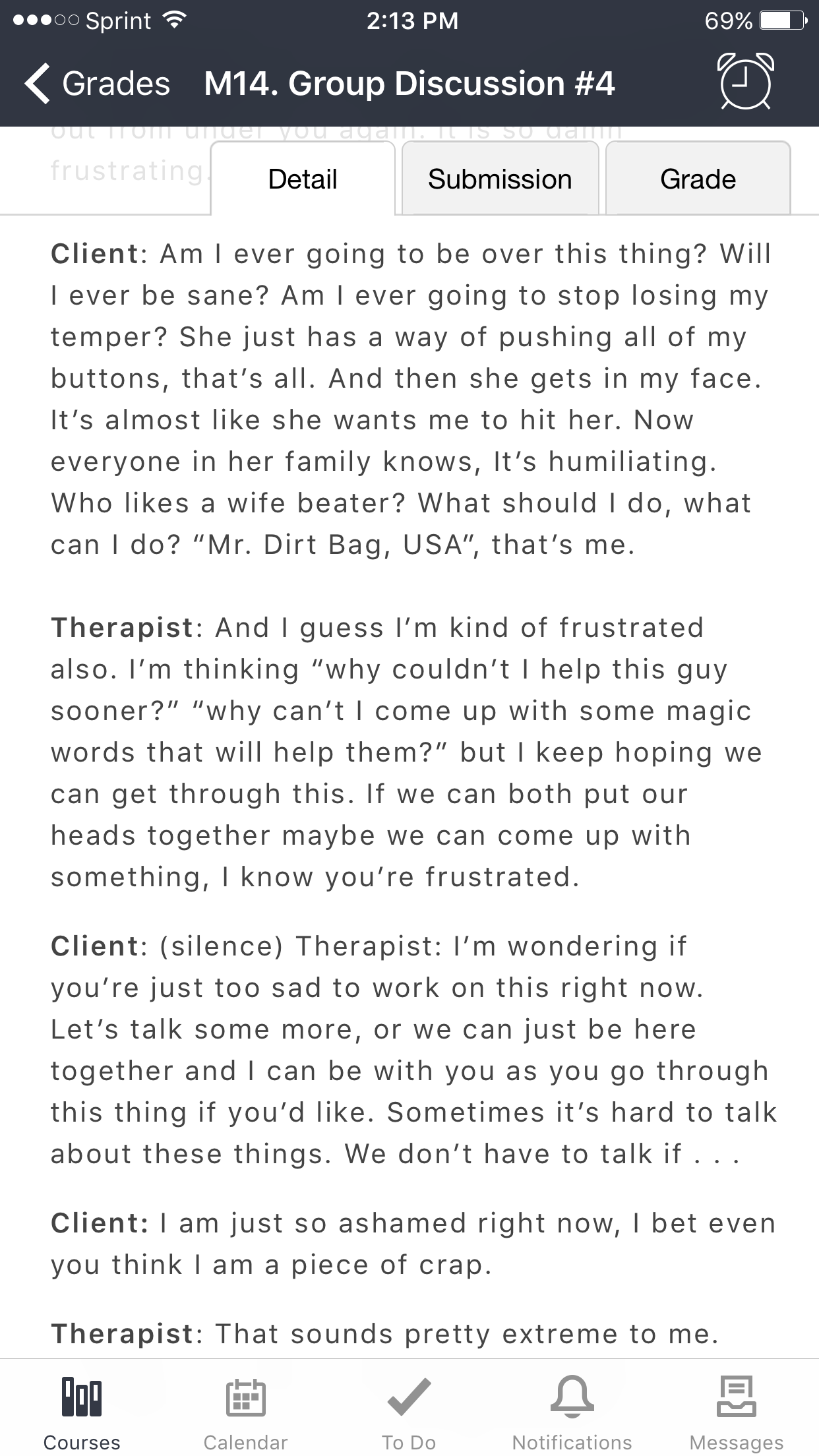
Task: View the Grade tab
Action: point(698,179)
